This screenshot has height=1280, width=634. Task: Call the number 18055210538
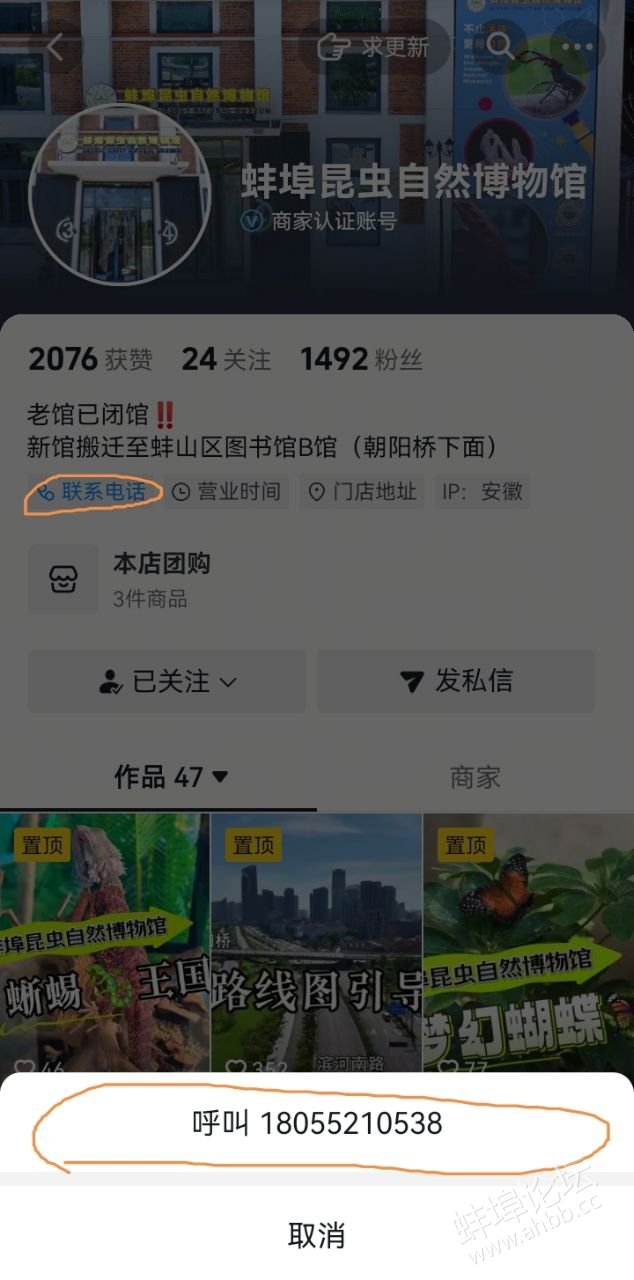pyautogui.click(x=317, y=1123)
